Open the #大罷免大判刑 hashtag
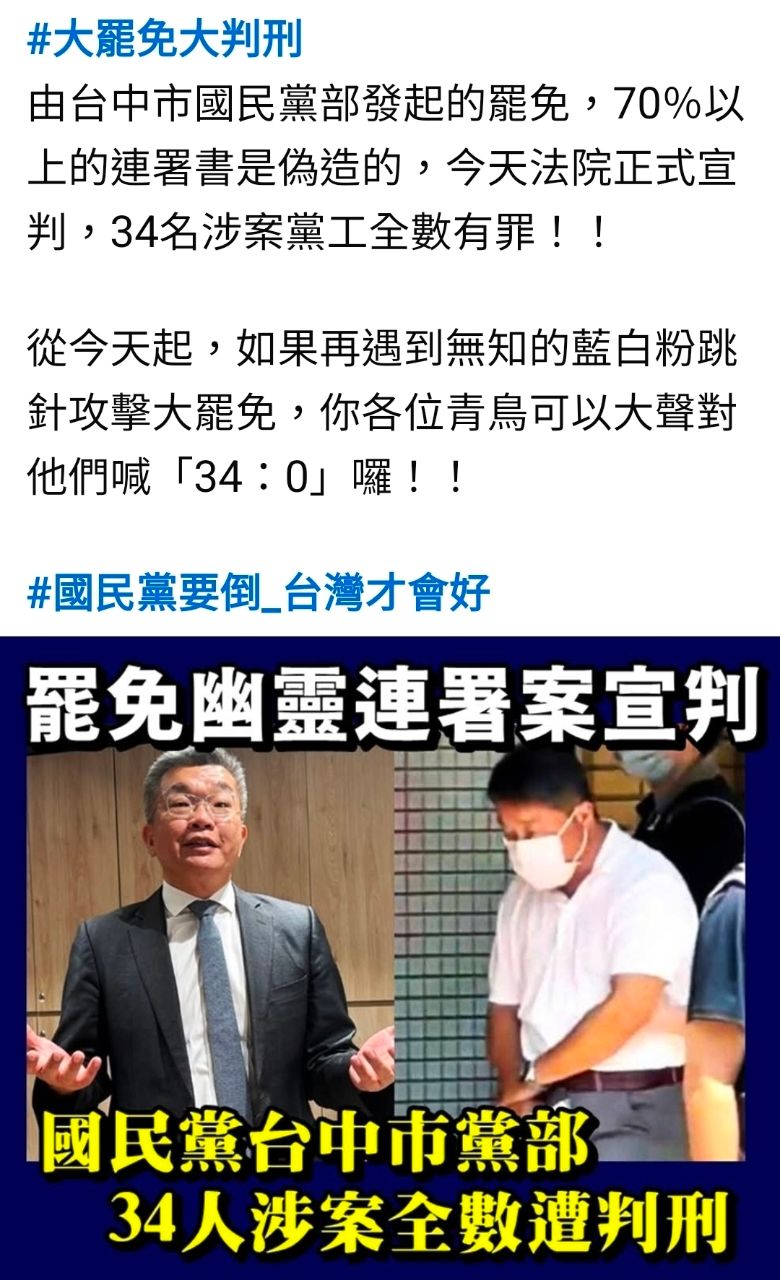 pyautogui.click(x=165, y=41)
